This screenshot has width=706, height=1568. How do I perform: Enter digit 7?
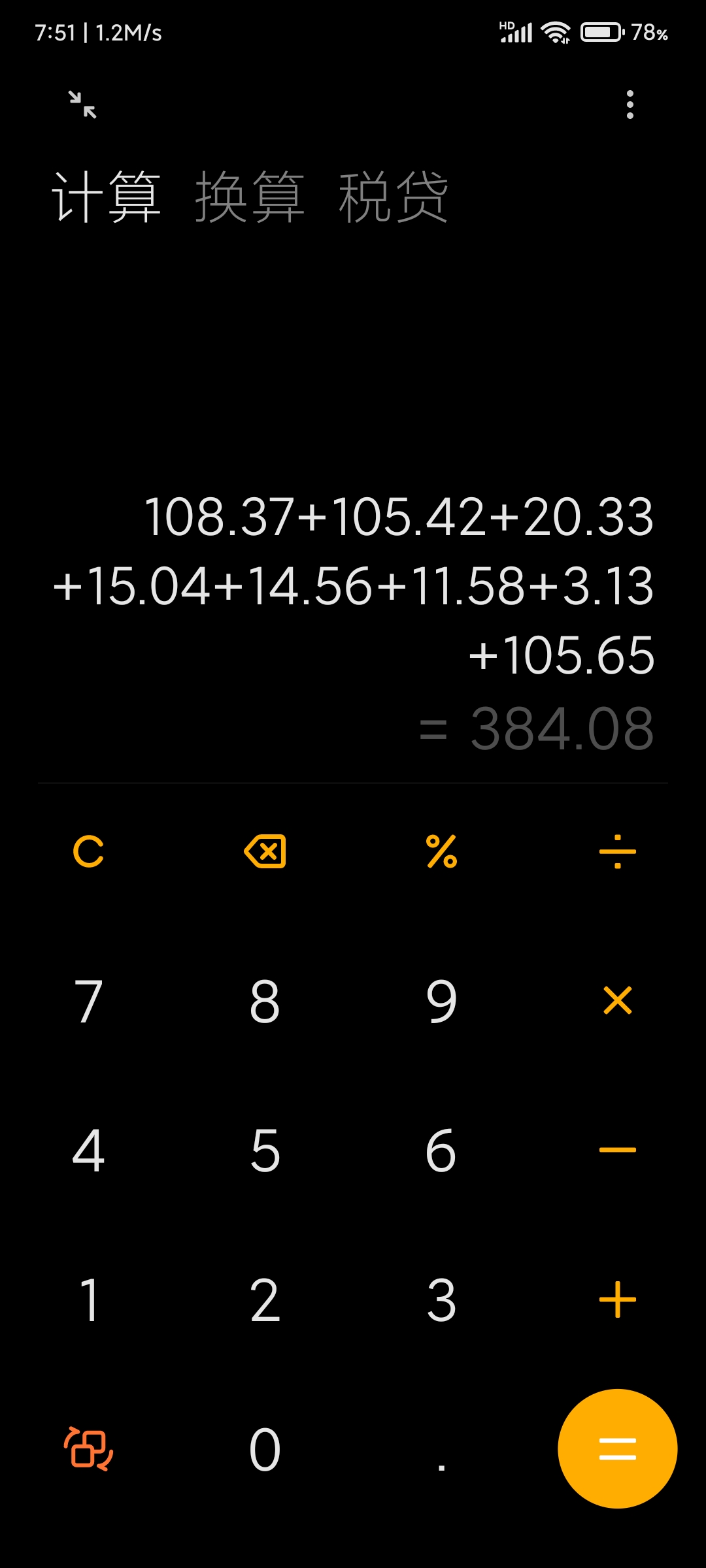click(88, 1000)
